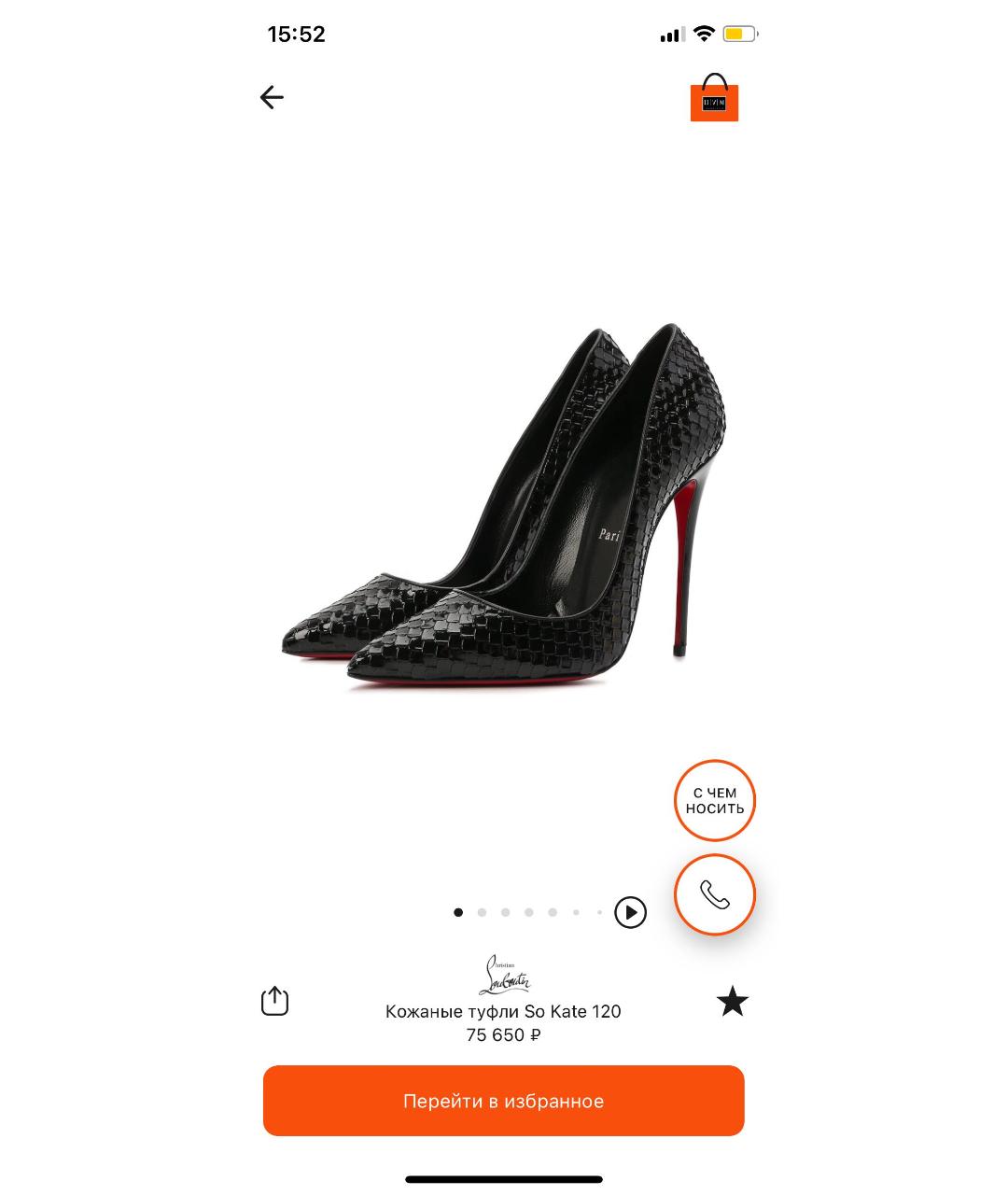
Task: Share the So Kate 120 shoes
Action: [x=274, y=1001]
